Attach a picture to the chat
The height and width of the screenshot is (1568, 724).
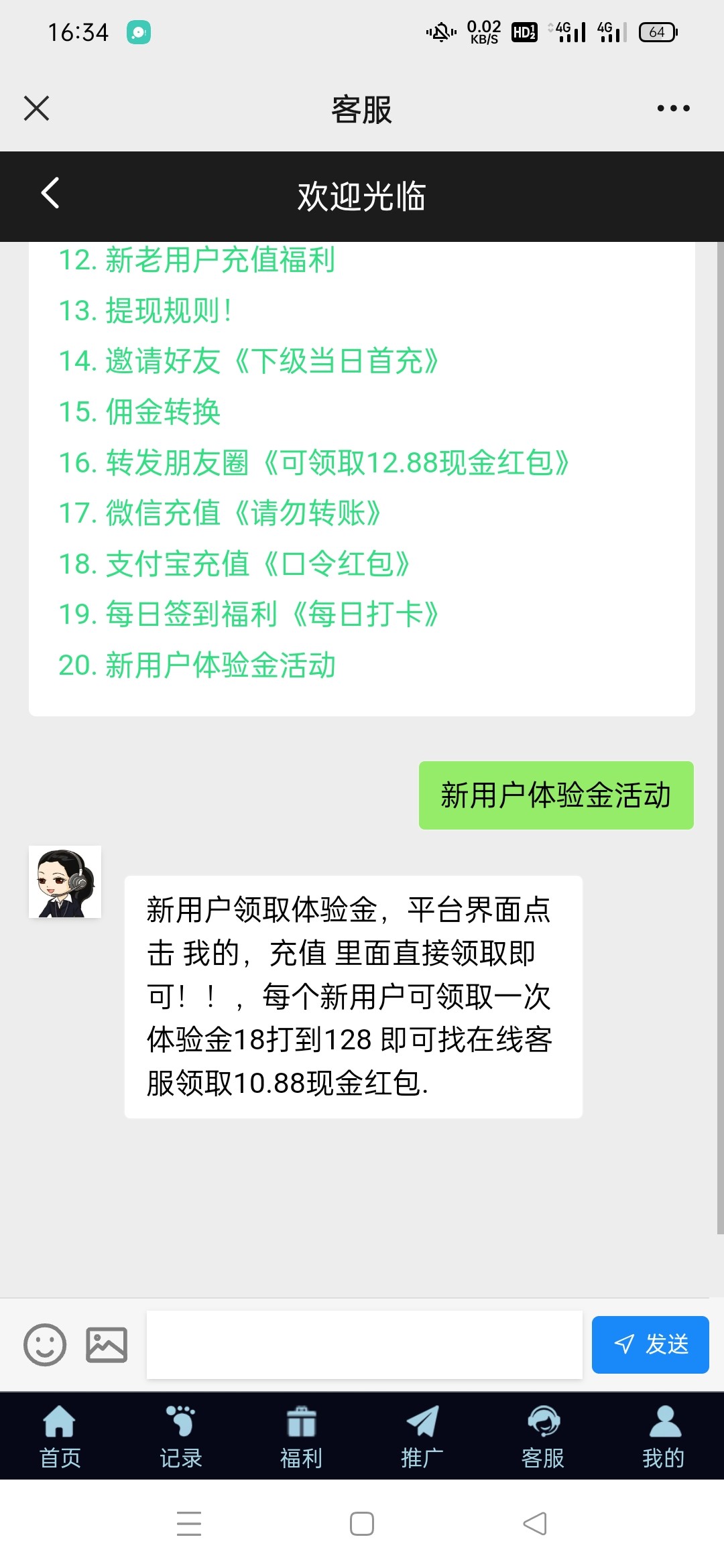107,1344
